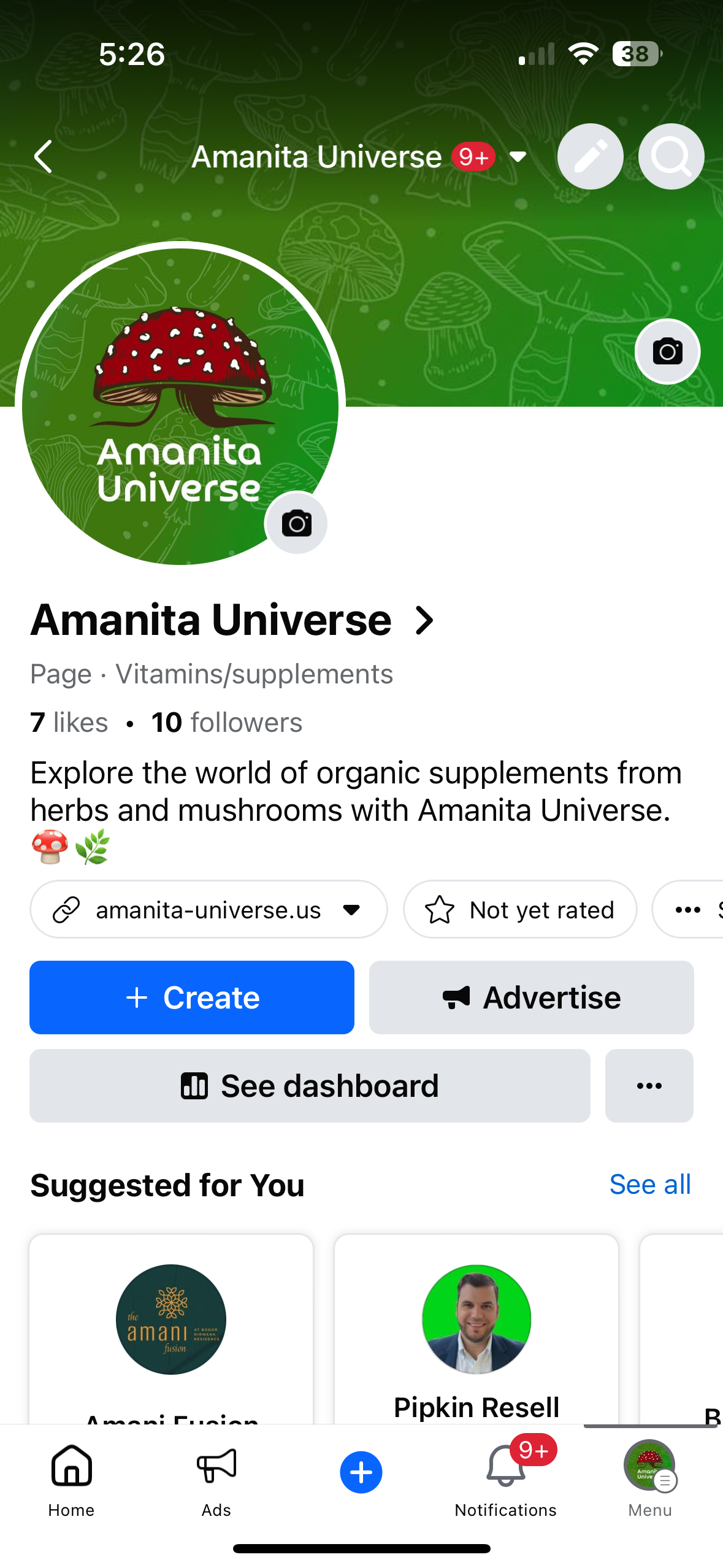
Task: Open the Amanita Universe profile switcher dropdown
Action: click(x=518, y=157)
